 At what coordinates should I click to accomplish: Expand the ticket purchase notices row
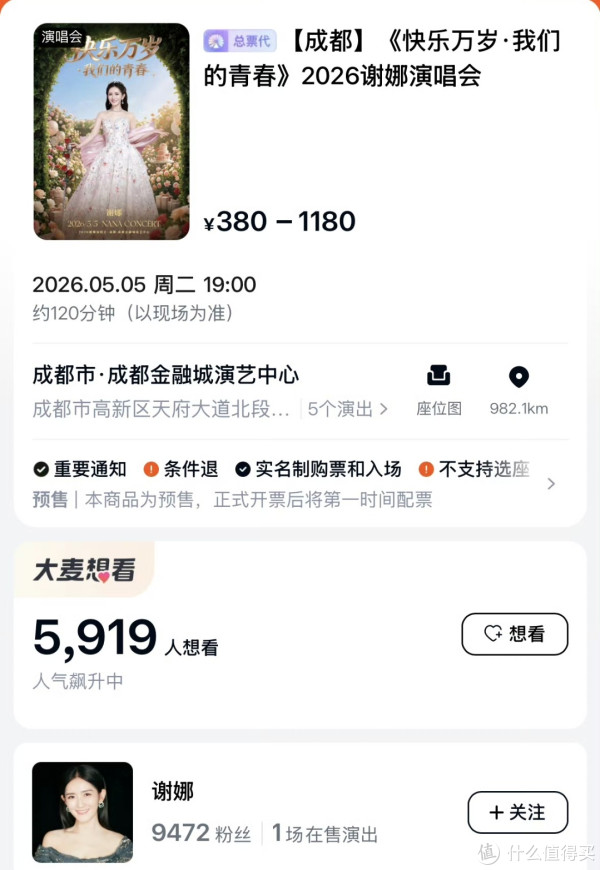[551, 484]
